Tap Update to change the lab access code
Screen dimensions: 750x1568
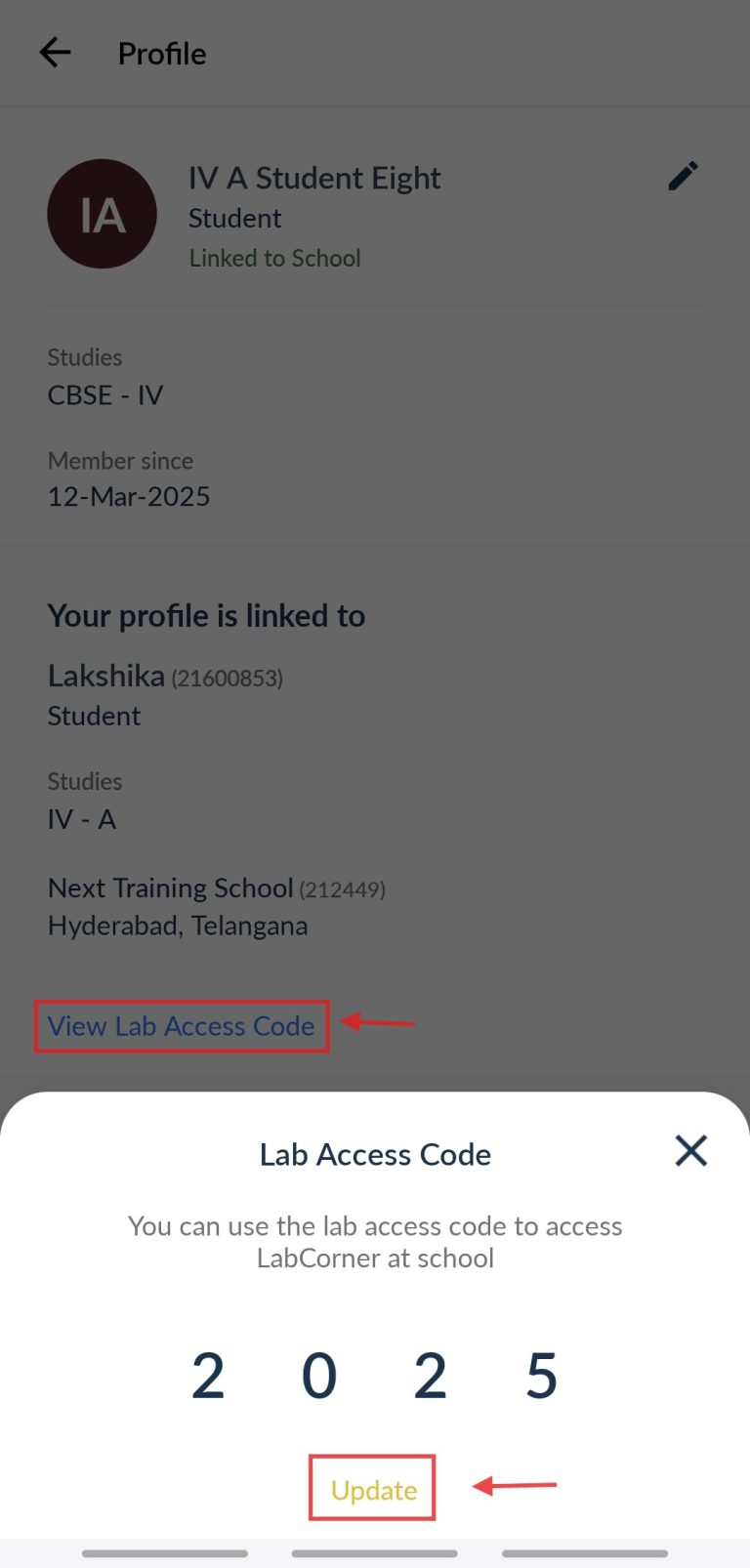pos(373,1490)
